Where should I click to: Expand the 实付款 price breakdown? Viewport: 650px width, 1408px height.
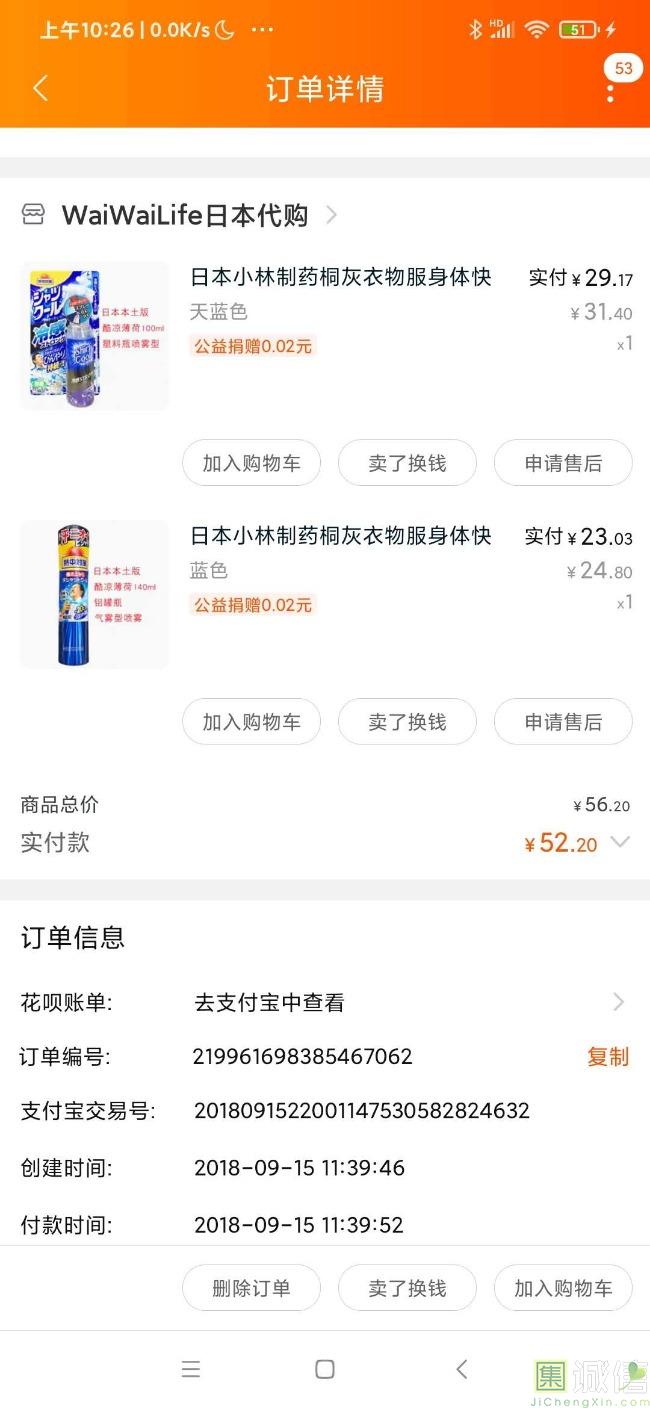620,843
